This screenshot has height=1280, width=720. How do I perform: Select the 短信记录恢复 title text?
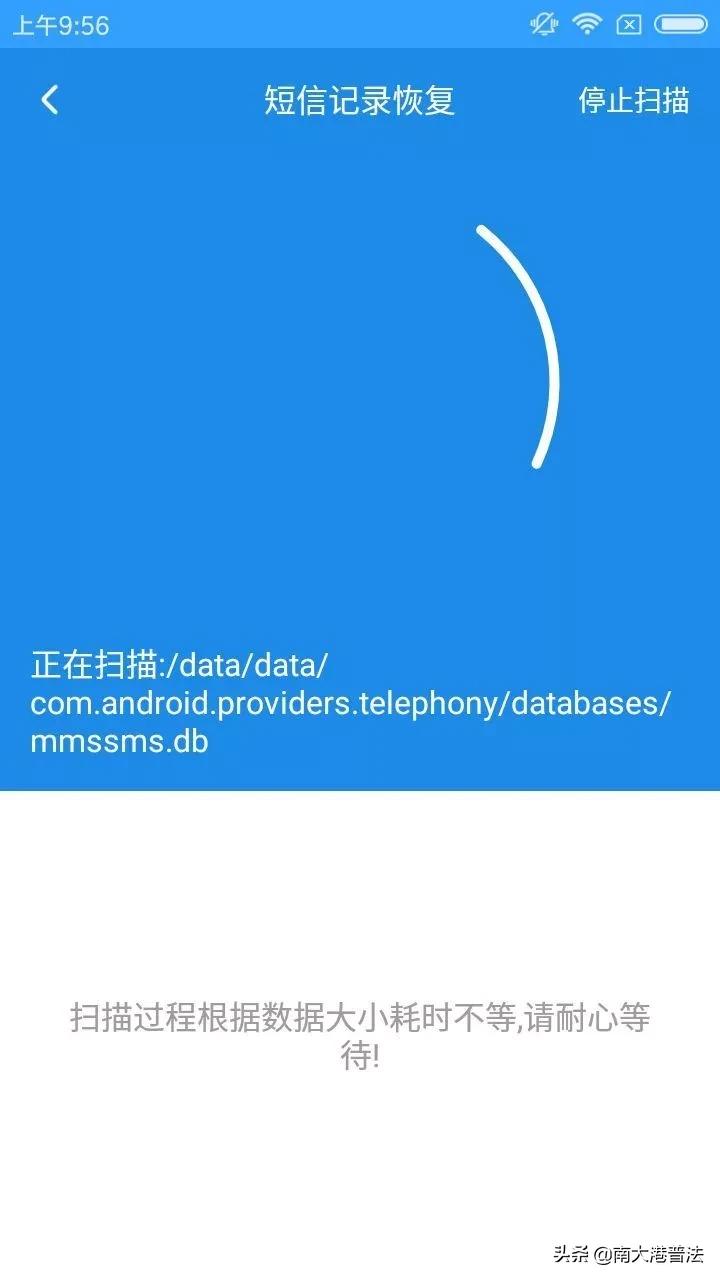pos(359,100)
